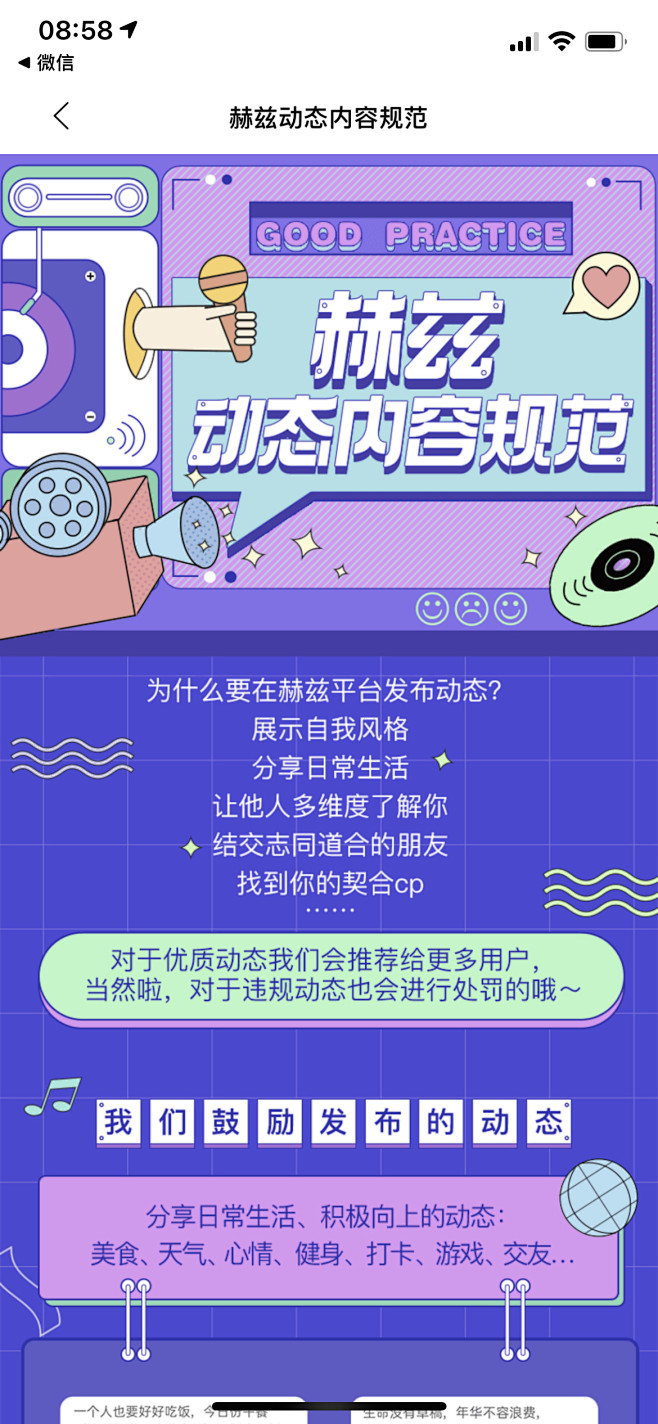Return to 微信 via status bar link
Viewport: 658px width, 1424px height.
pos(46,62)
